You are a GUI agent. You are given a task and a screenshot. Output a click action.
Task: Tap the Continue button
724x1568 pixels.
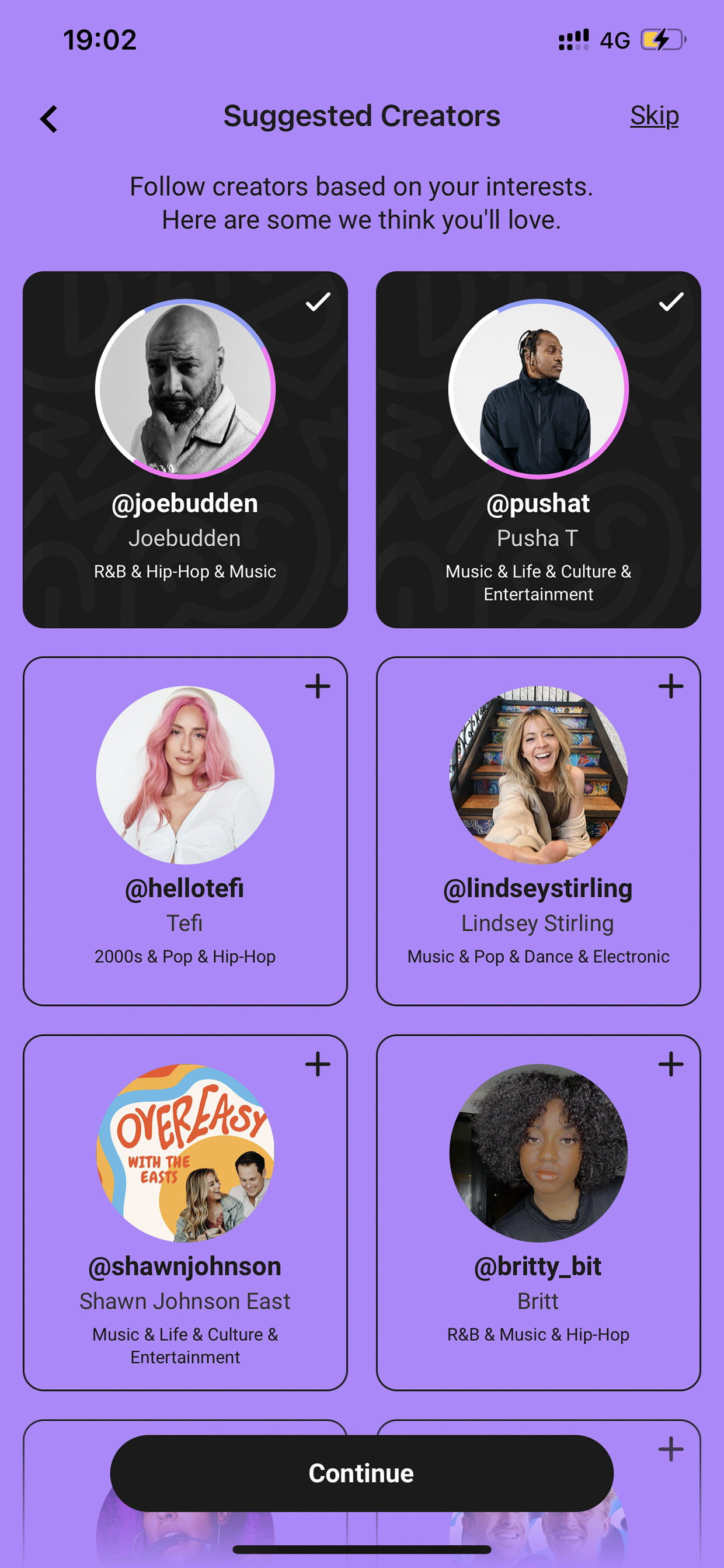[361, 1474]
